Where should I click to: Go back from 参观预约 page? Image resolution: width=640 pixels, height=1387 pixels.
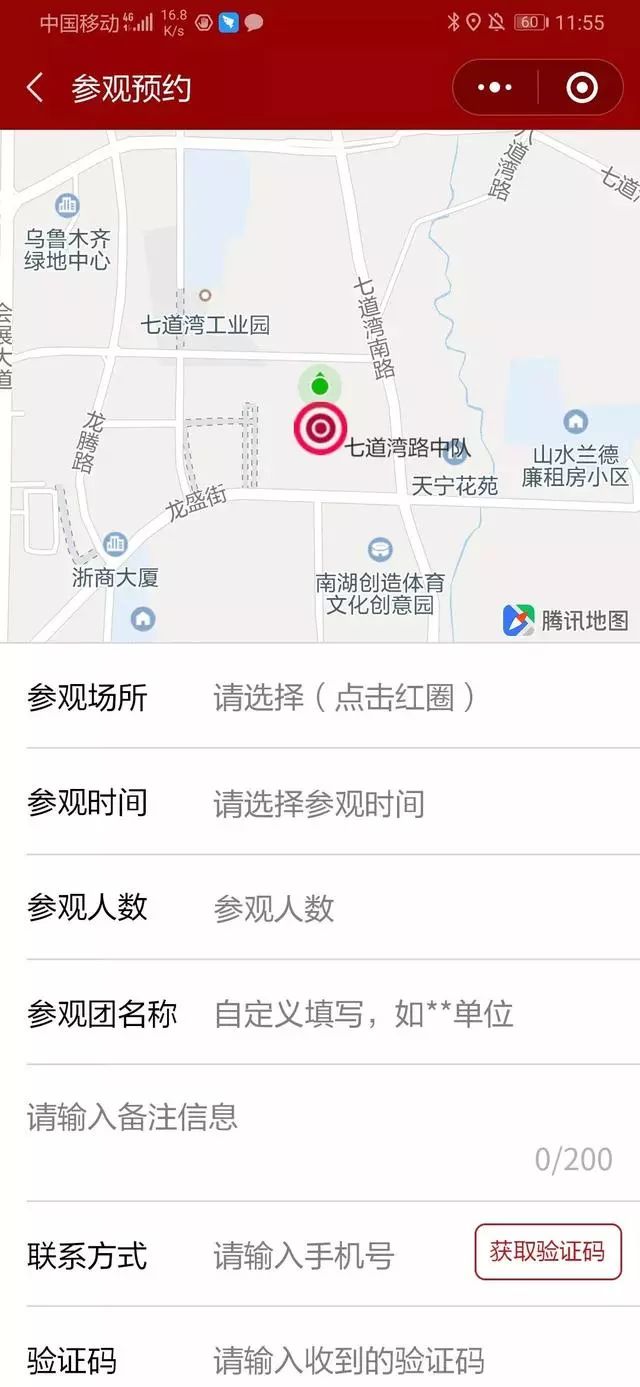pos(35,88)
